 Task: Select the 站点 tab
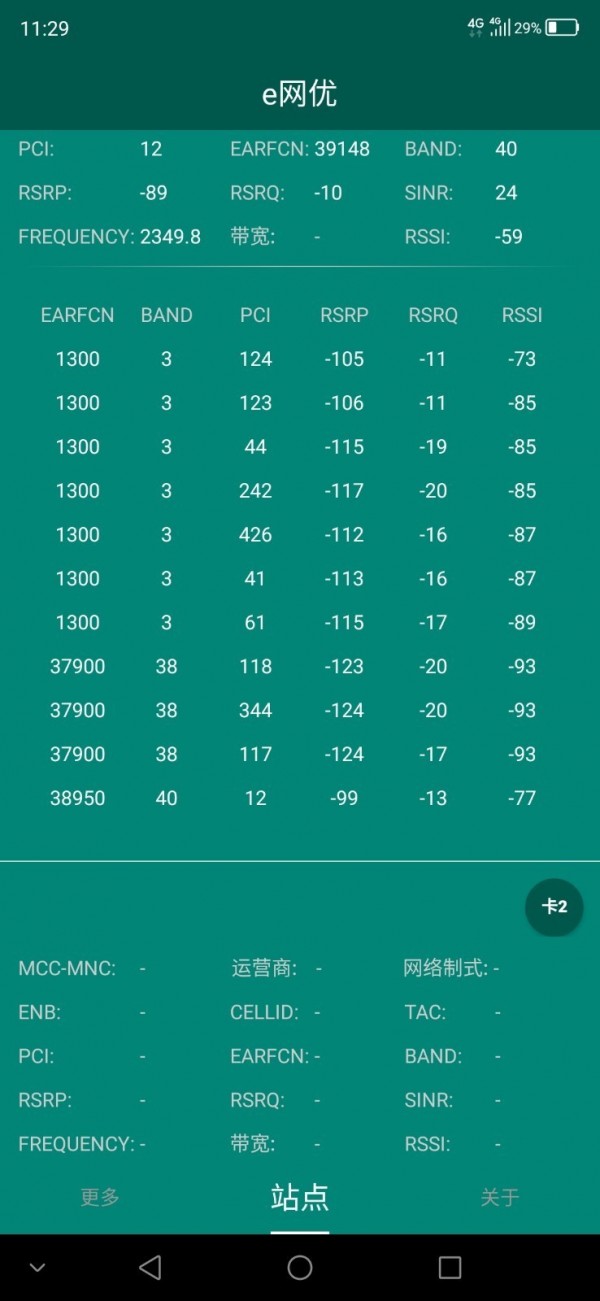(299, 1197)
